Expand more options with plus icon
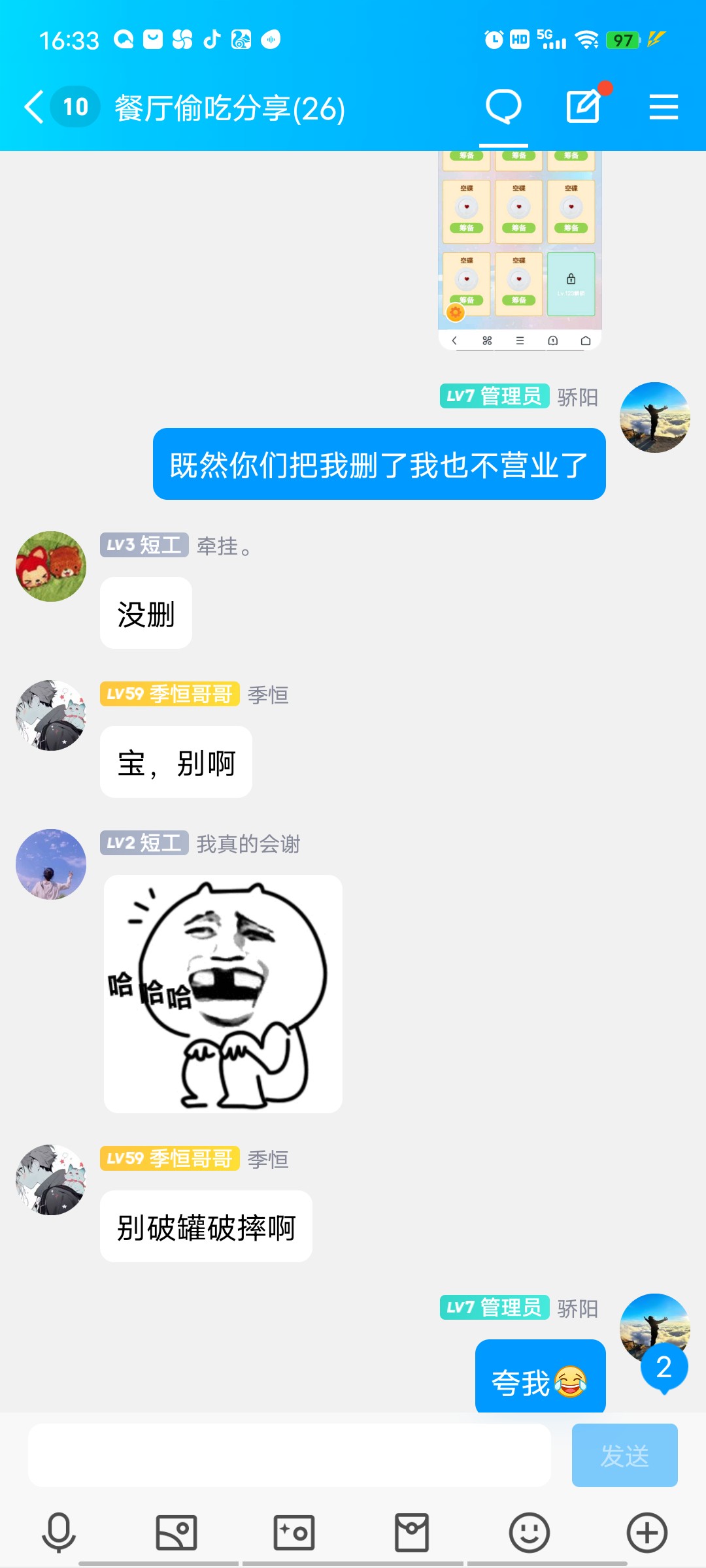Image resolution: width=706 pixels, height=1568 pixels. [647, 1532]
